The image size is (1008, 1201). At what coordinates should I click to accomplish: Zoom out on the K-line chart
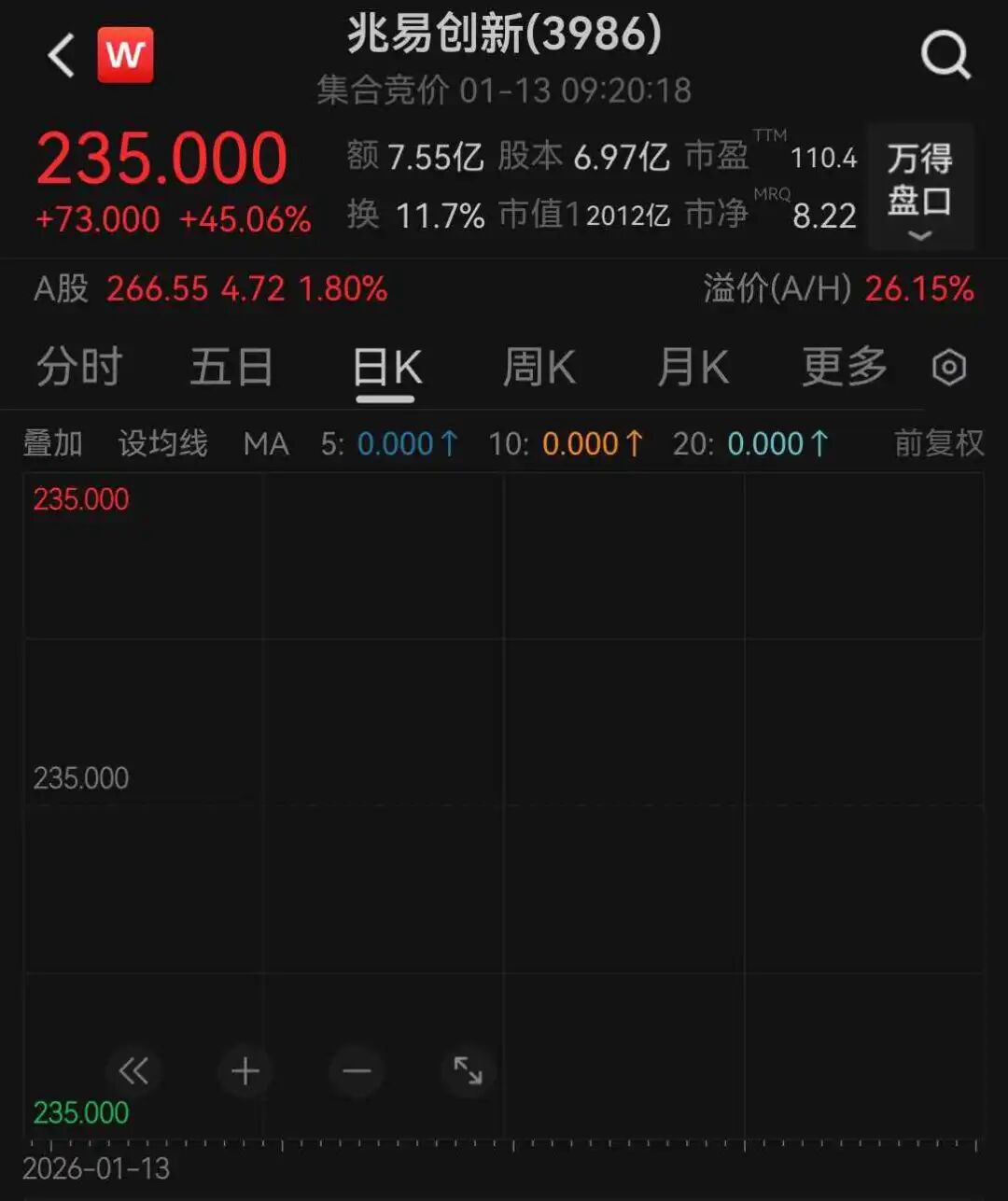357,1070
